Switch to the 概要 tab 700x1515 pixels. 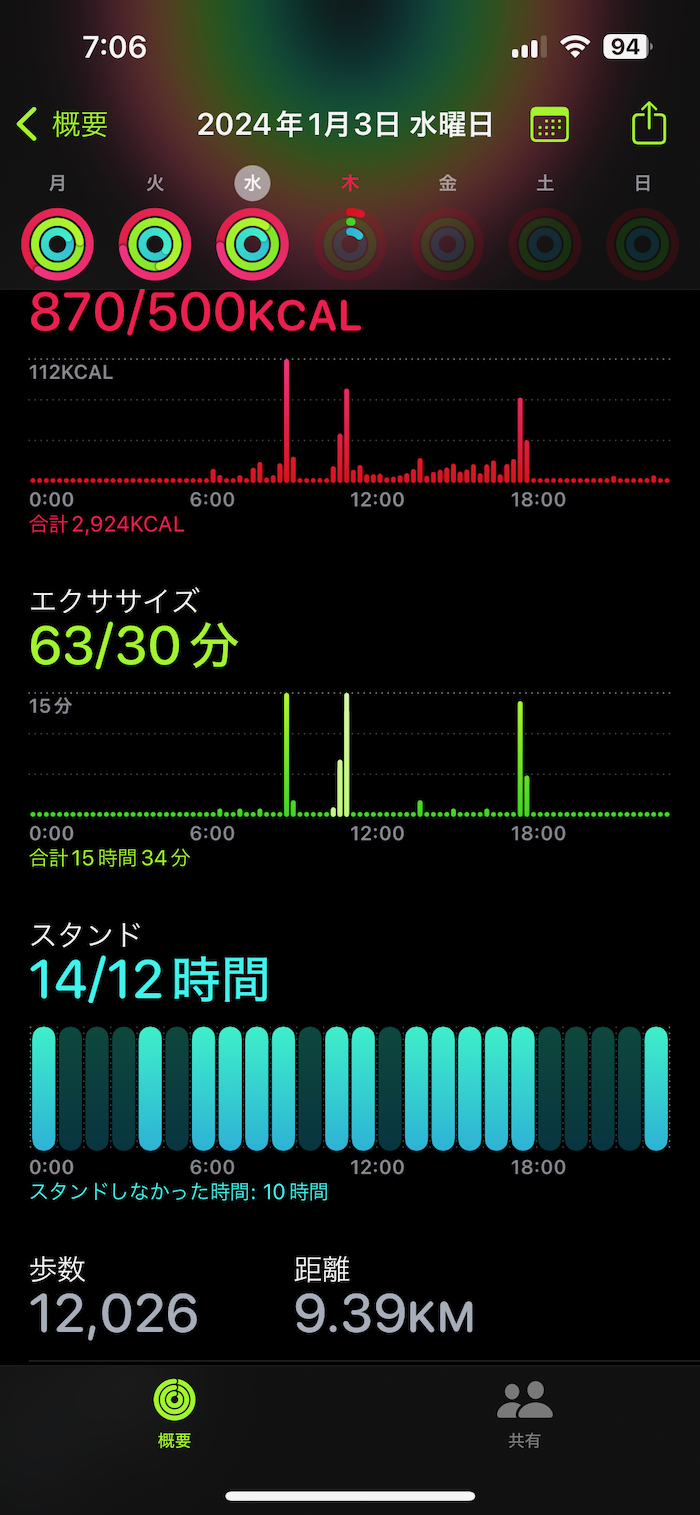click(175, 1412)
